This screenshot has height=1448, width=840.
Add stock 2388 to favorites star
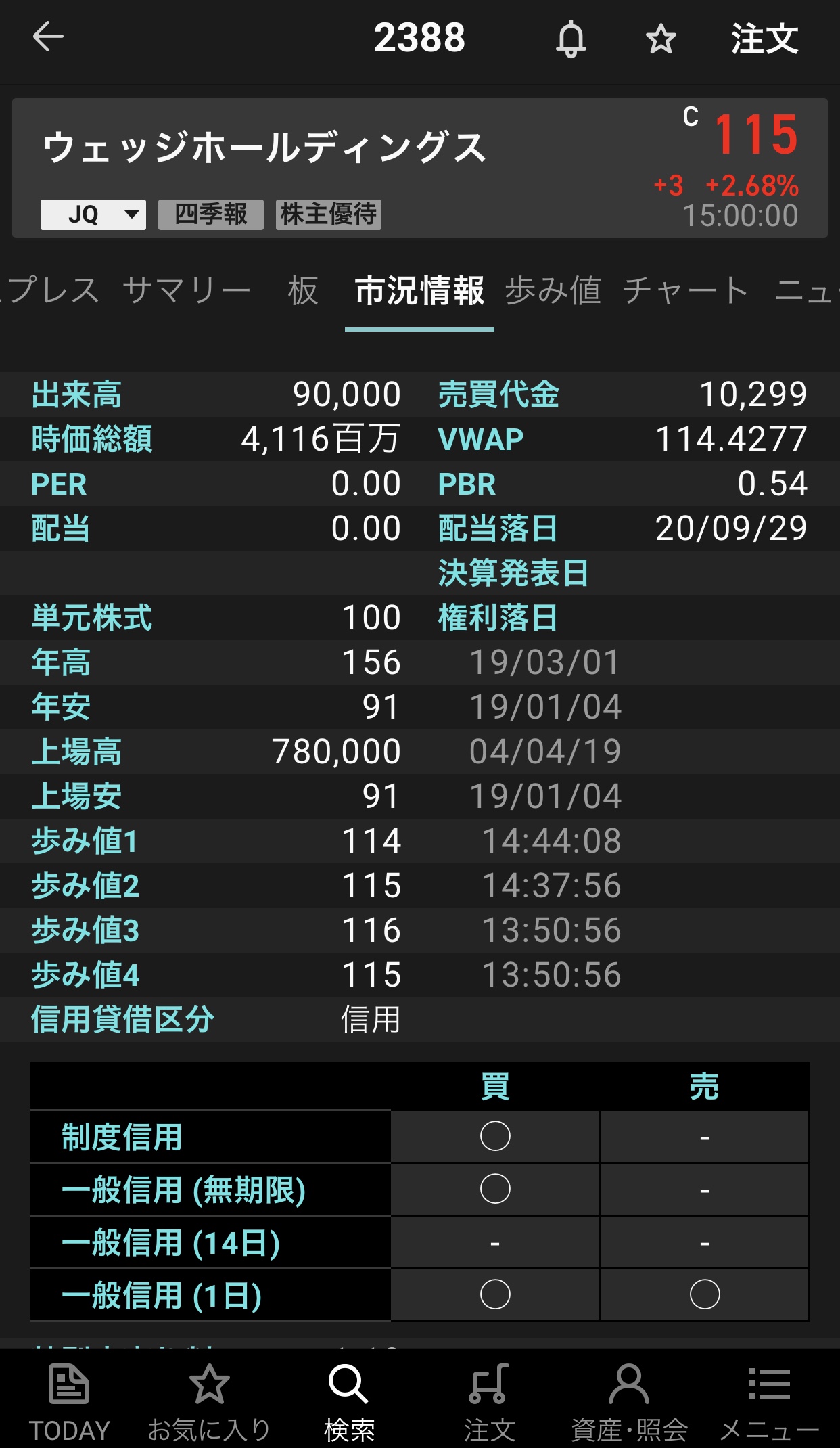click(x=660, y=39)
